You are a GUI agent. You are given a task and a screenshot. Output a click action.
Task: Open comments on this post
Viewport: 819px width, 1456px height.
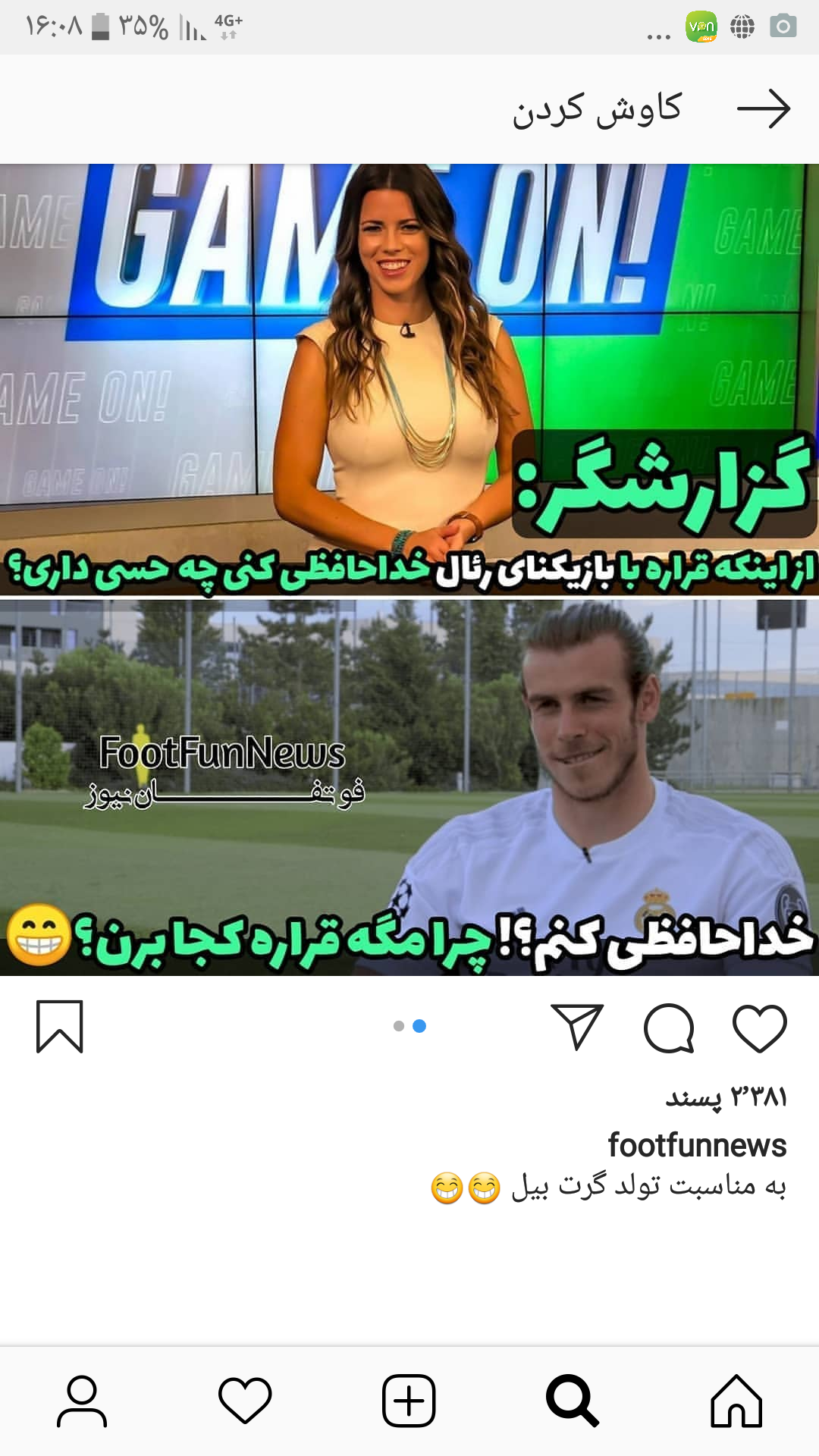tap(669, 1028)
